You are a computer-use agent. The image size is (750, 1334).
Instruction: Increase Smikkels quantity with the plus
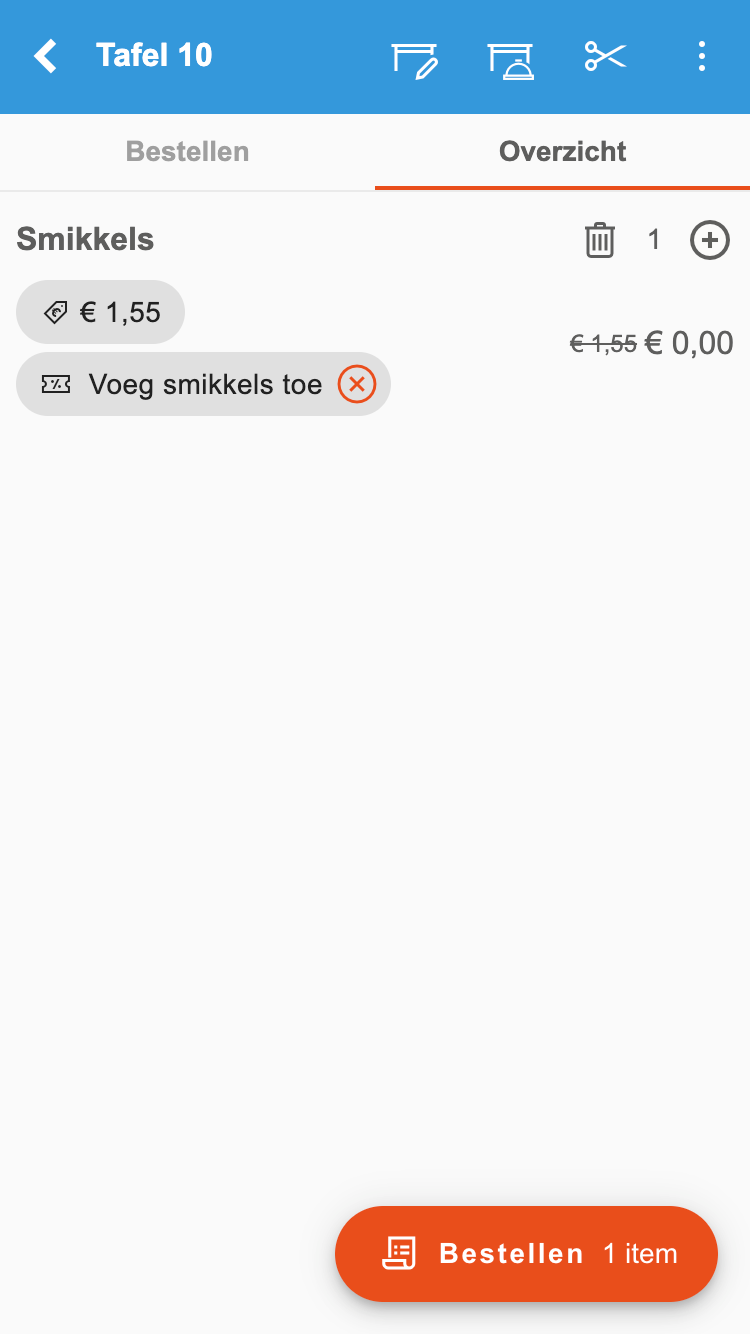pos(710,240)
